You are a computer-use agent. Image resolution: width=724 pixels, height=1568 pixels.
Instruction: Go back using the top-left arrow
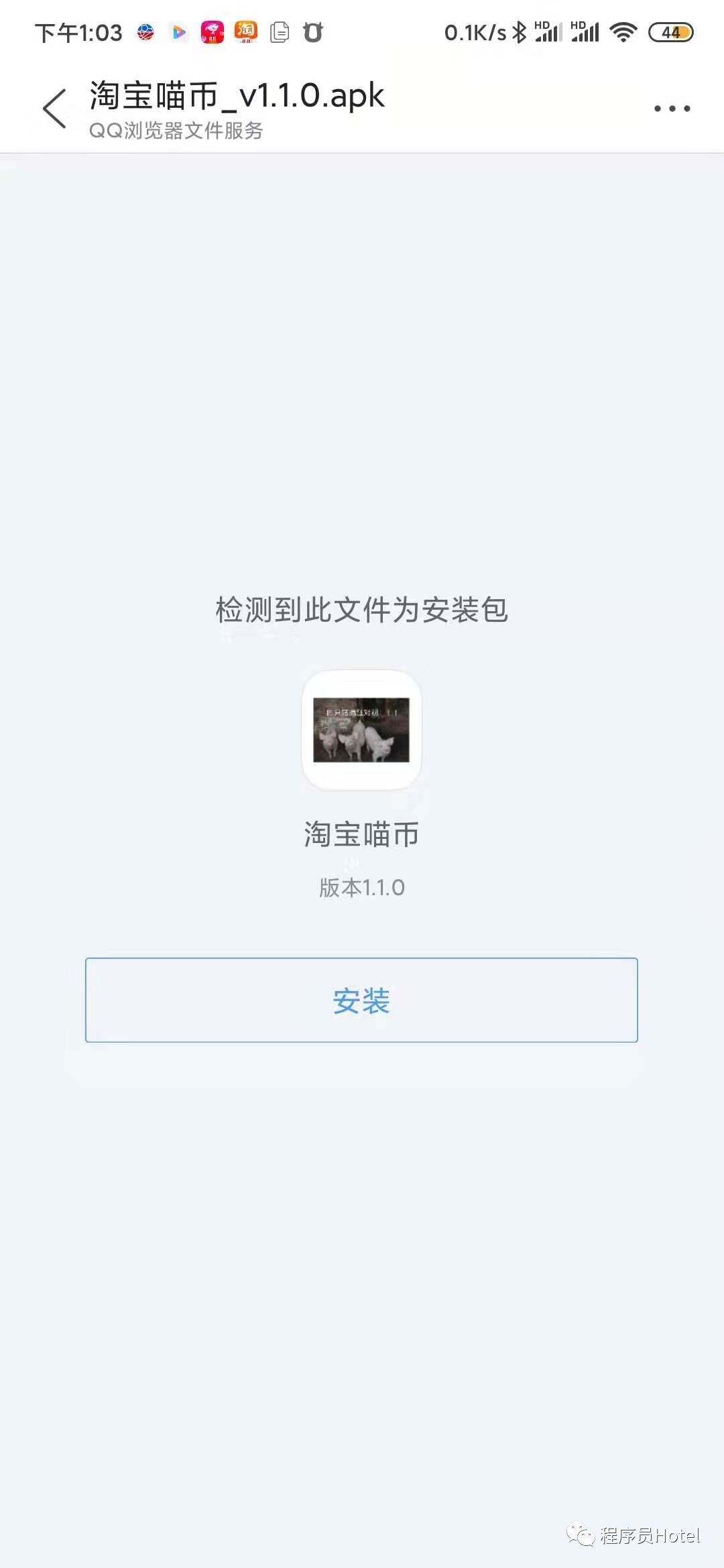point(55,109)
